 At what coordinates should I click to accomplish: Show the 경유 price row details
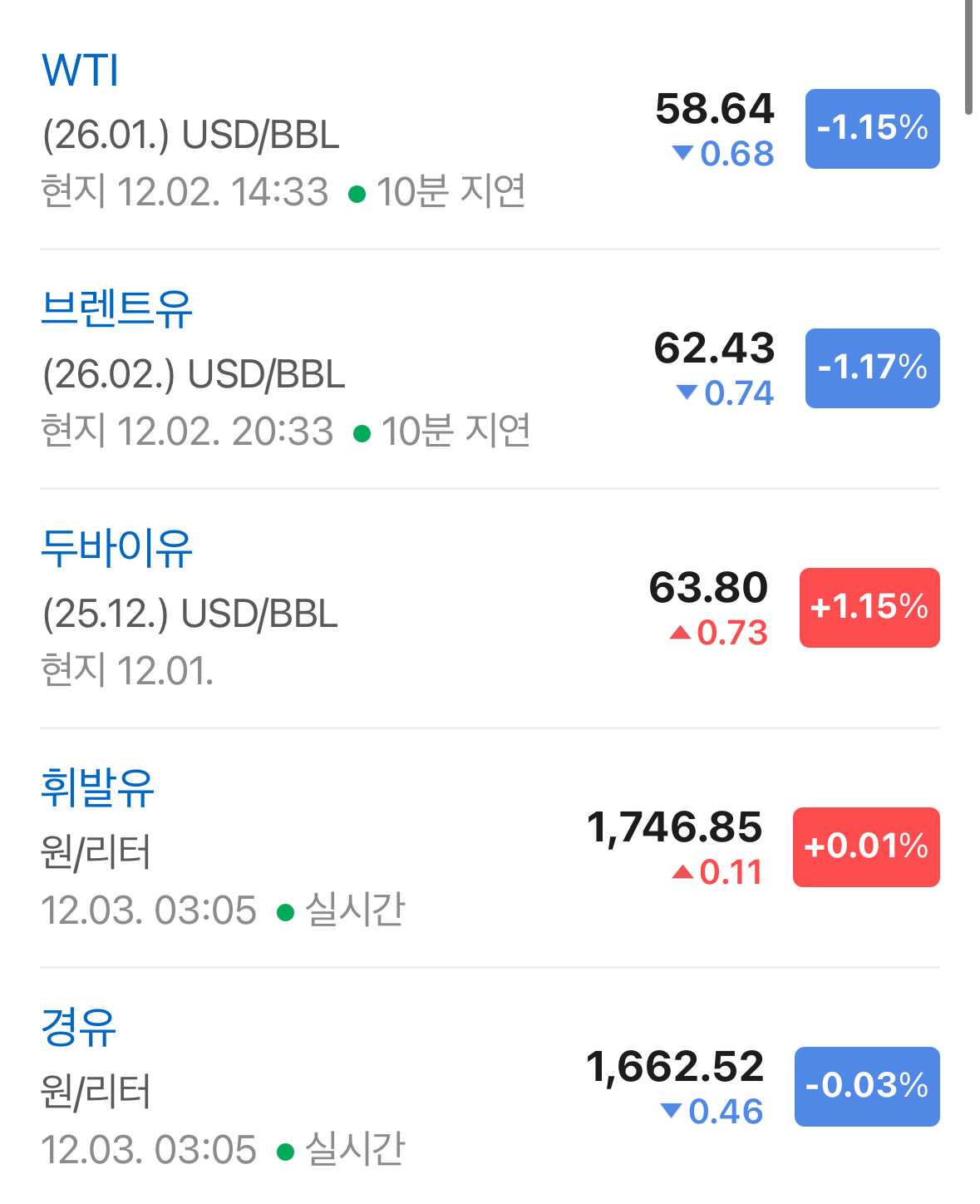pos(79,1028)
